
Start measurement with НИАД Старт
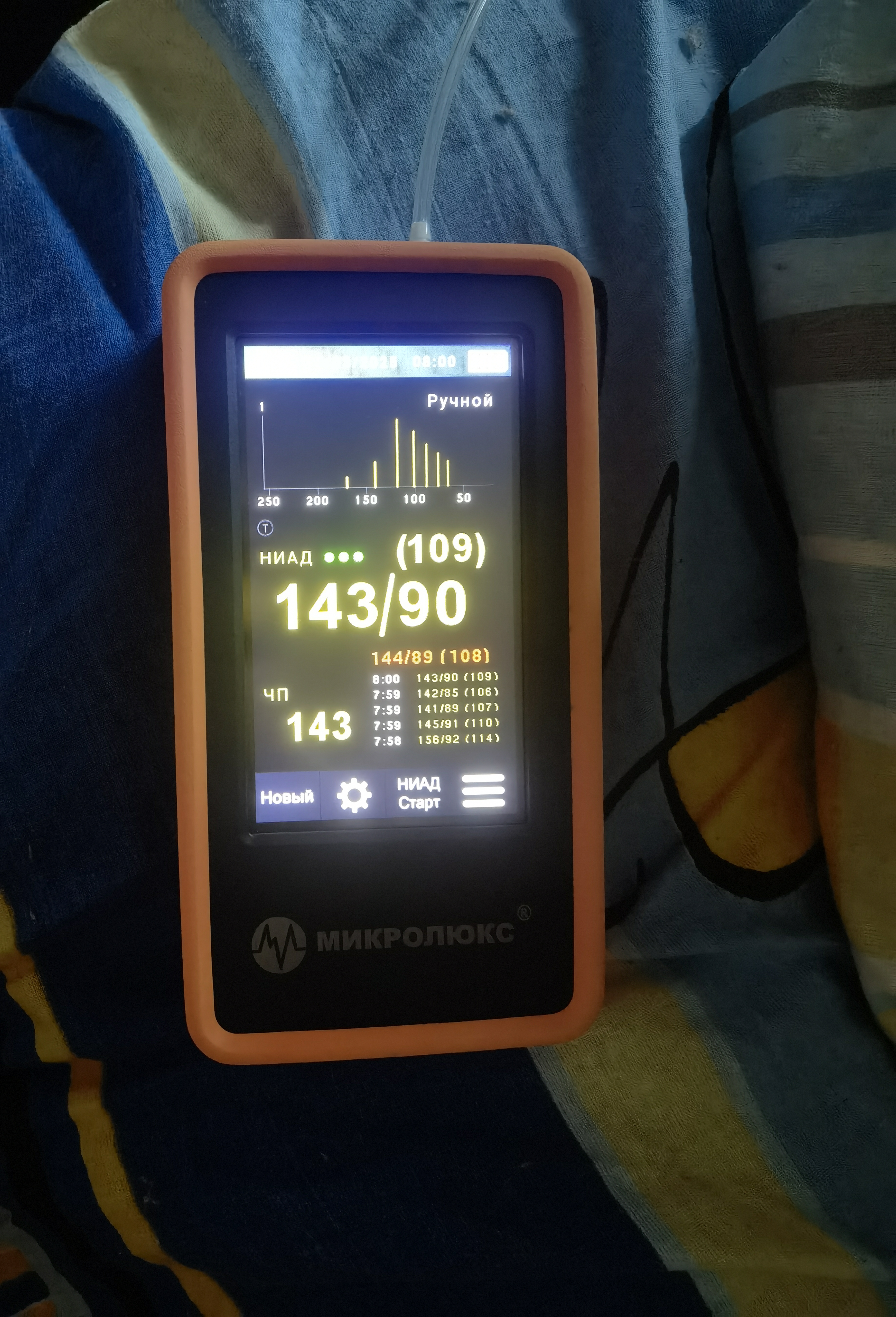click(x=419, y=793)
